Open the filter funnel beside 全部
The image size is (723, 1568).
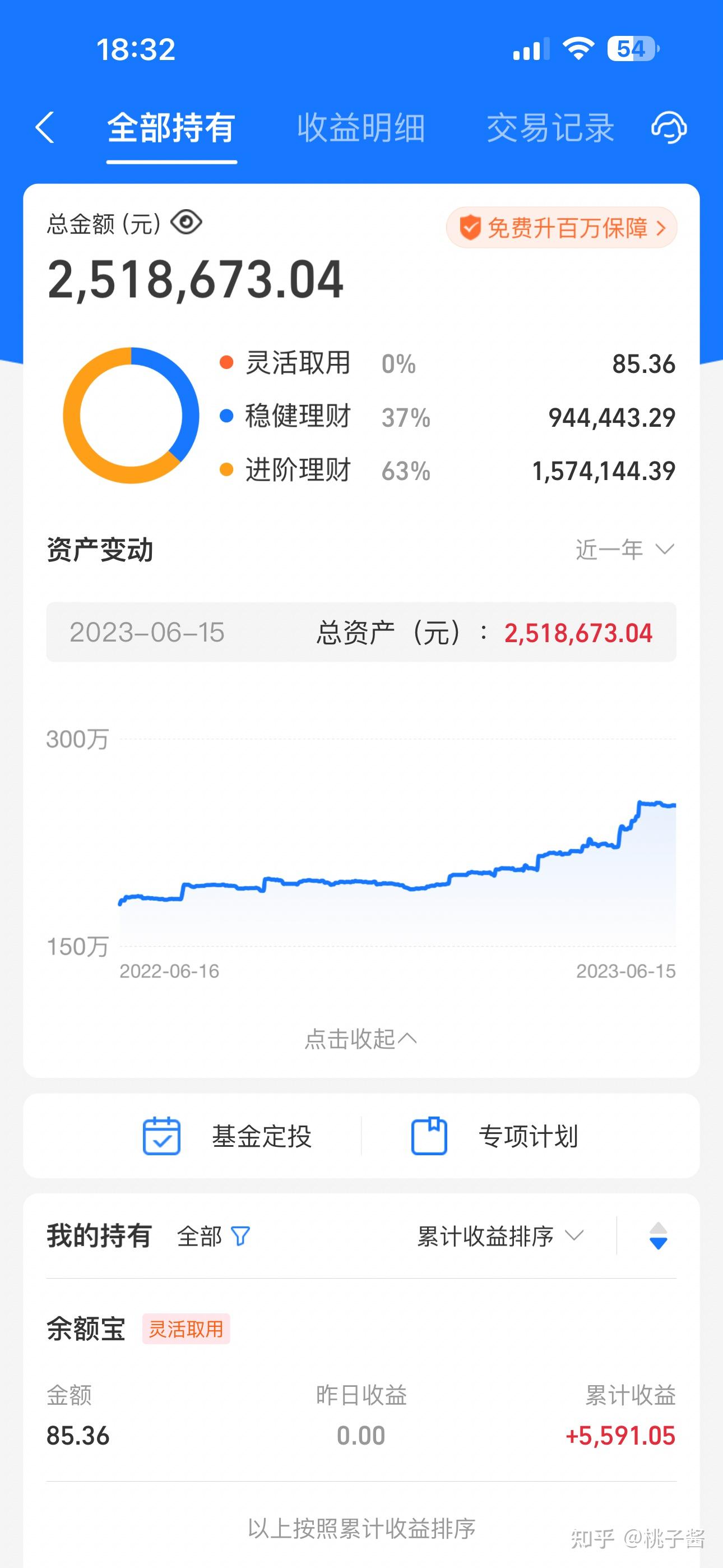241,1235
